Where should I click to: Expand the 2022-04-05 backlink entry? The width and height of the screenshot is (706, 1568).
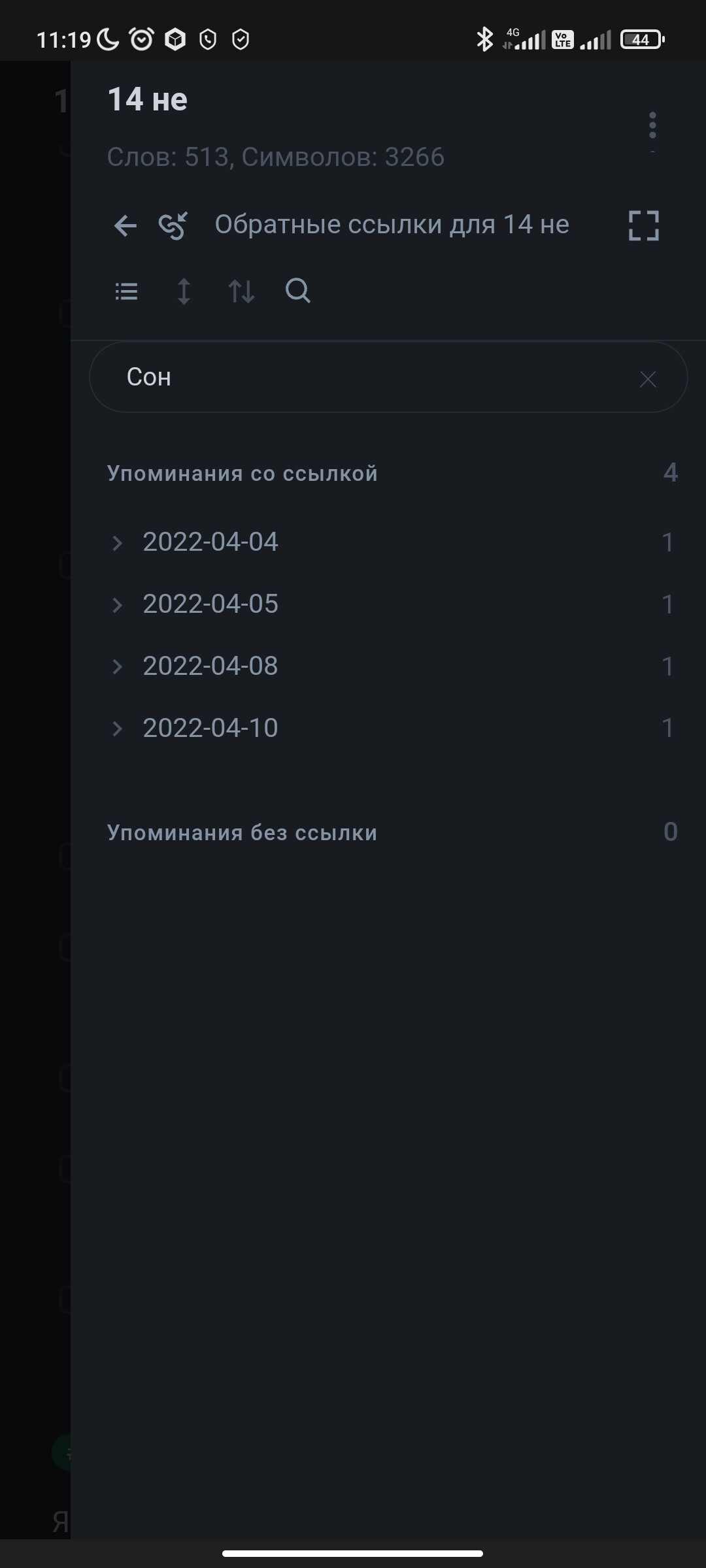392,604
